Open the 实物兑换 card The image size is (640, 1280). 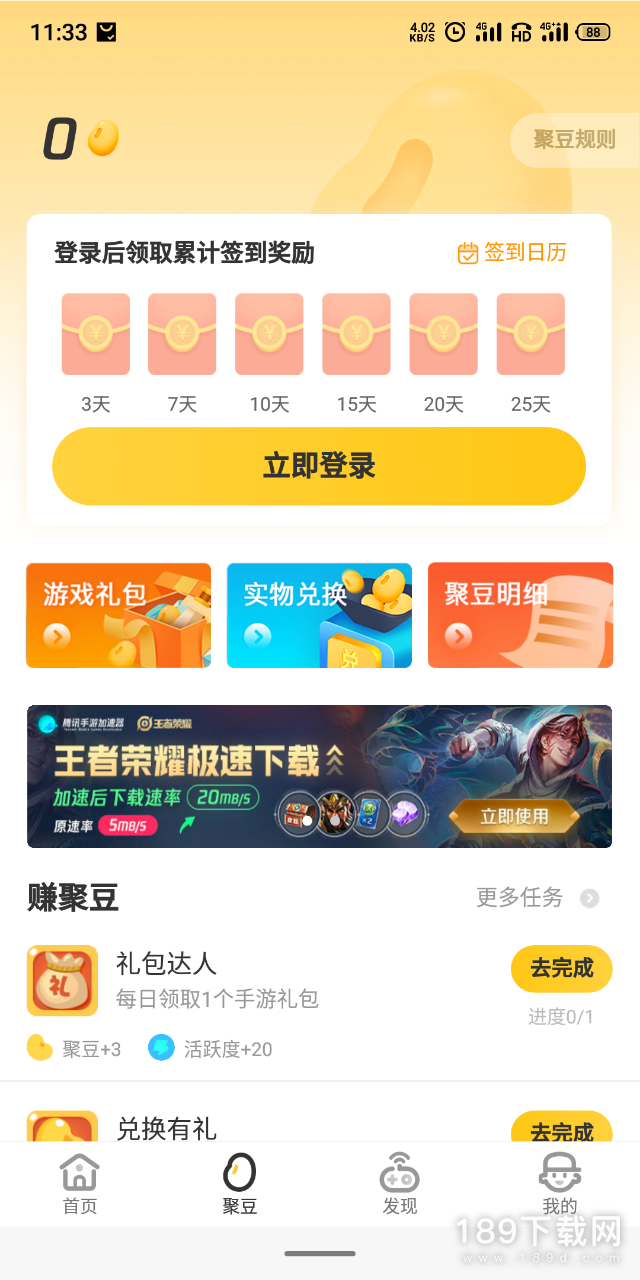[x=319, y=615]
